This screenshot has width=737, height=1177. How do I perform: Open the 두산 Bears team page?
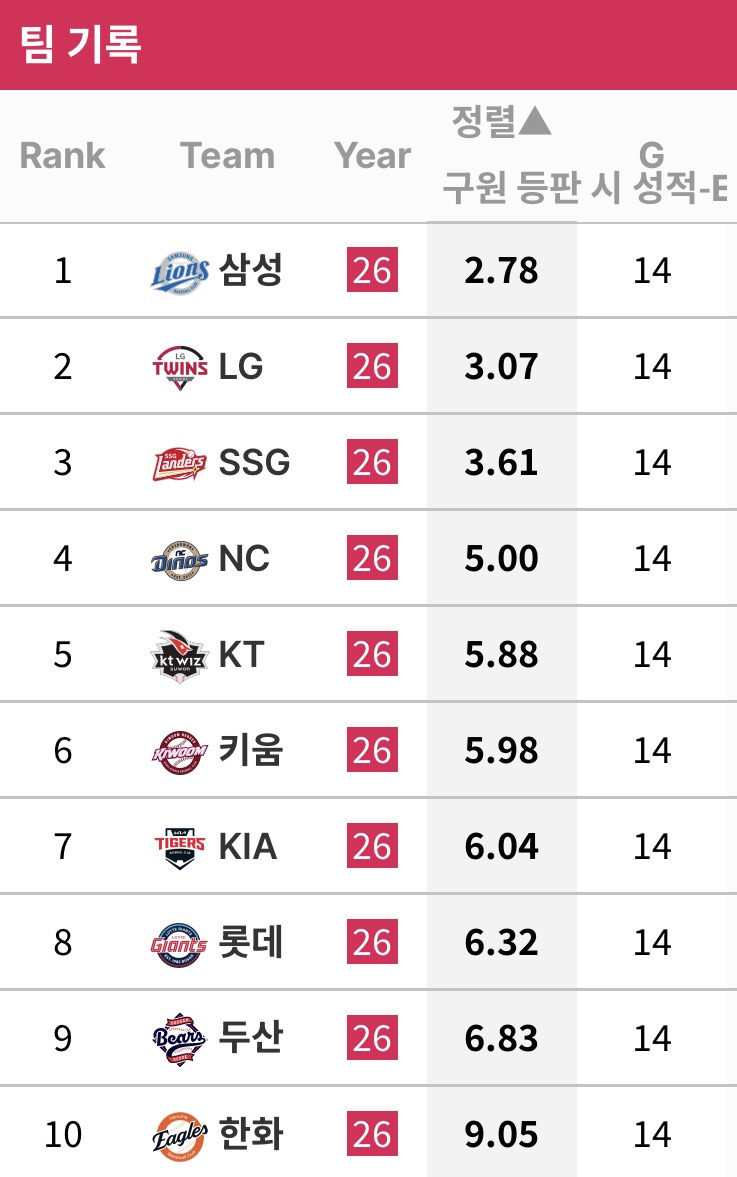[217, 1039]
